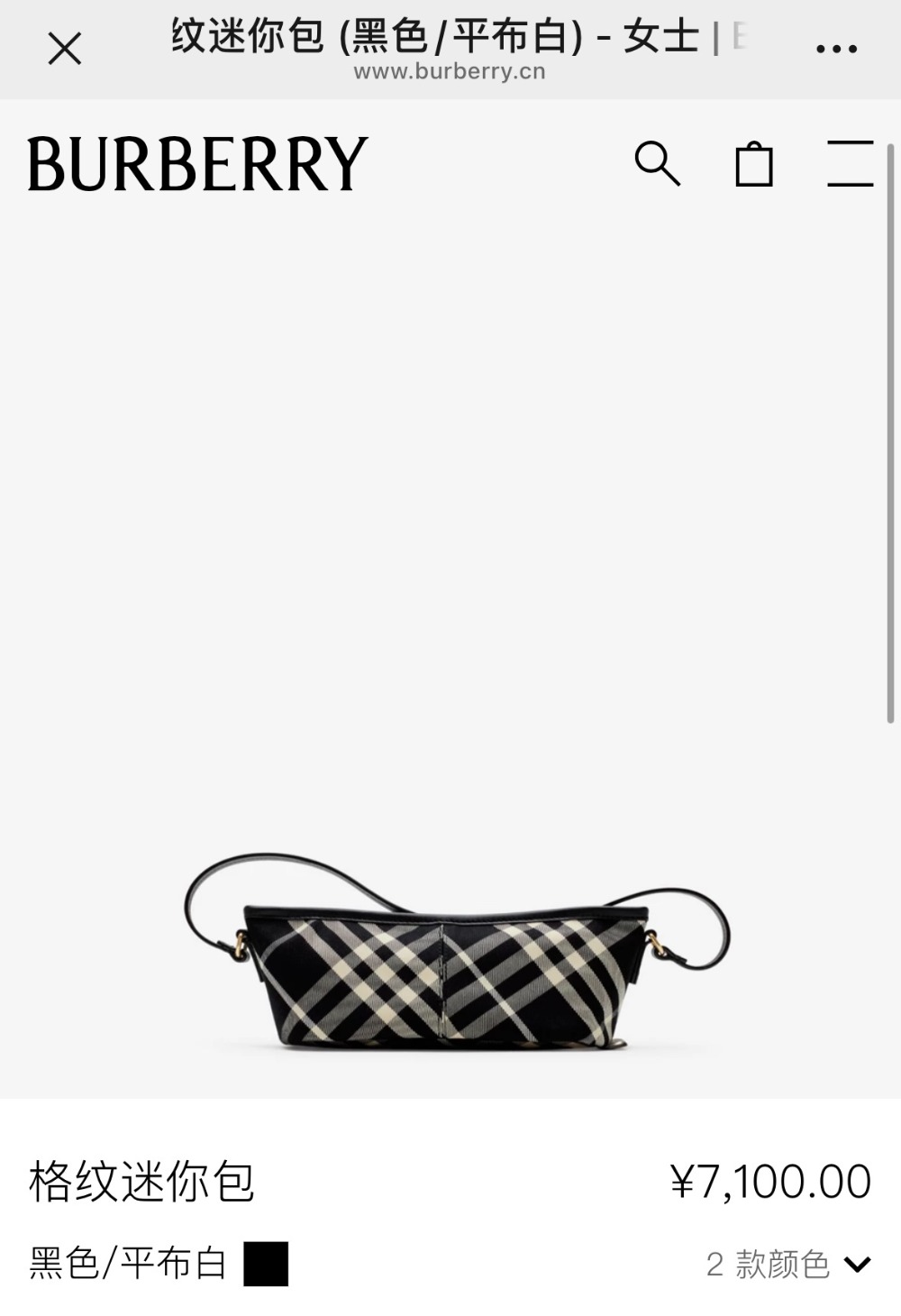Go to Burberry homepage via logo

[x=197, y=164]
